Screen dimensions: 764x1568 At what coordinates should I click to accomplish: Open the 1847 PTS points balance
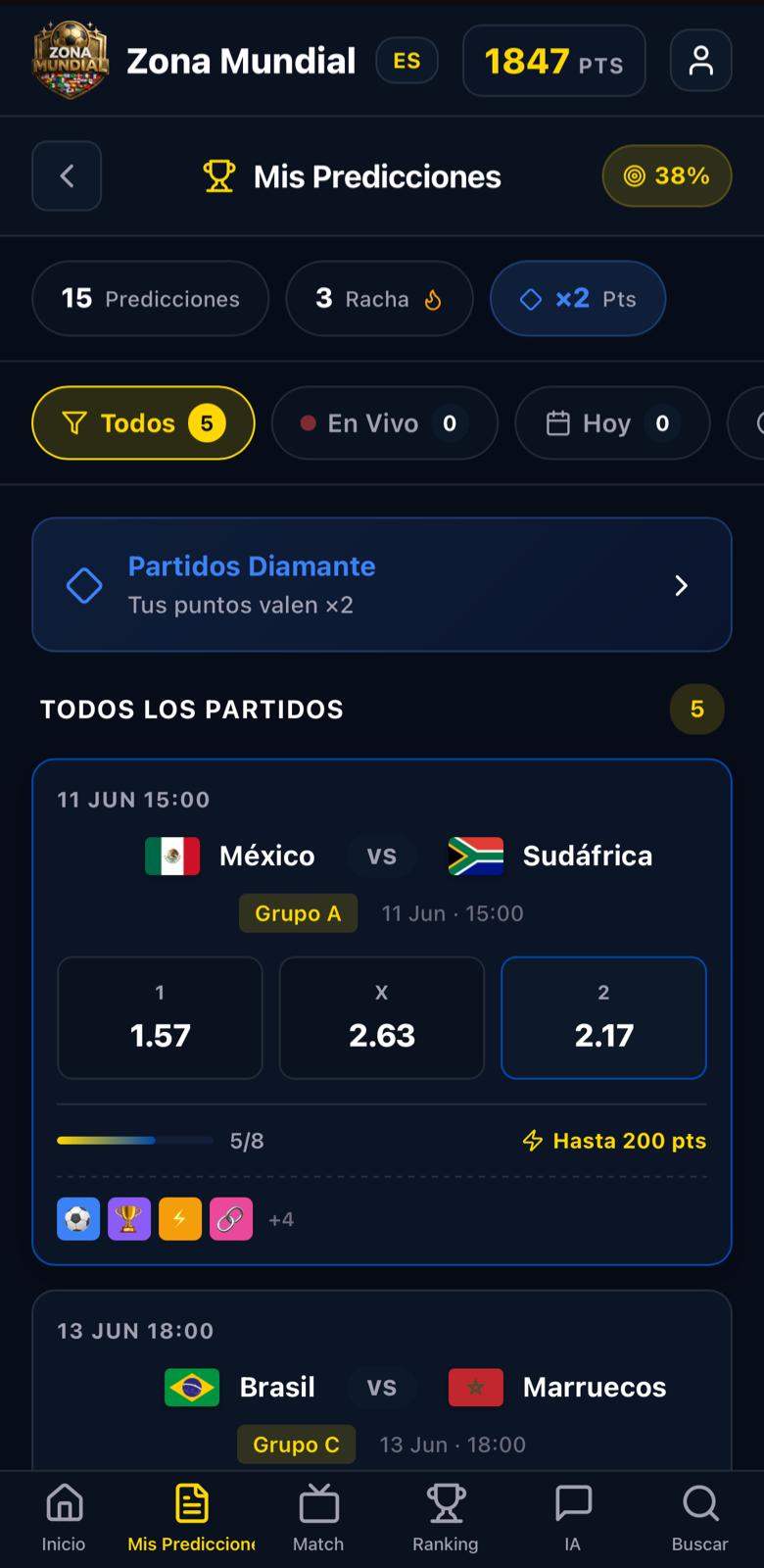pyautogui.click(x=553, y=61)
